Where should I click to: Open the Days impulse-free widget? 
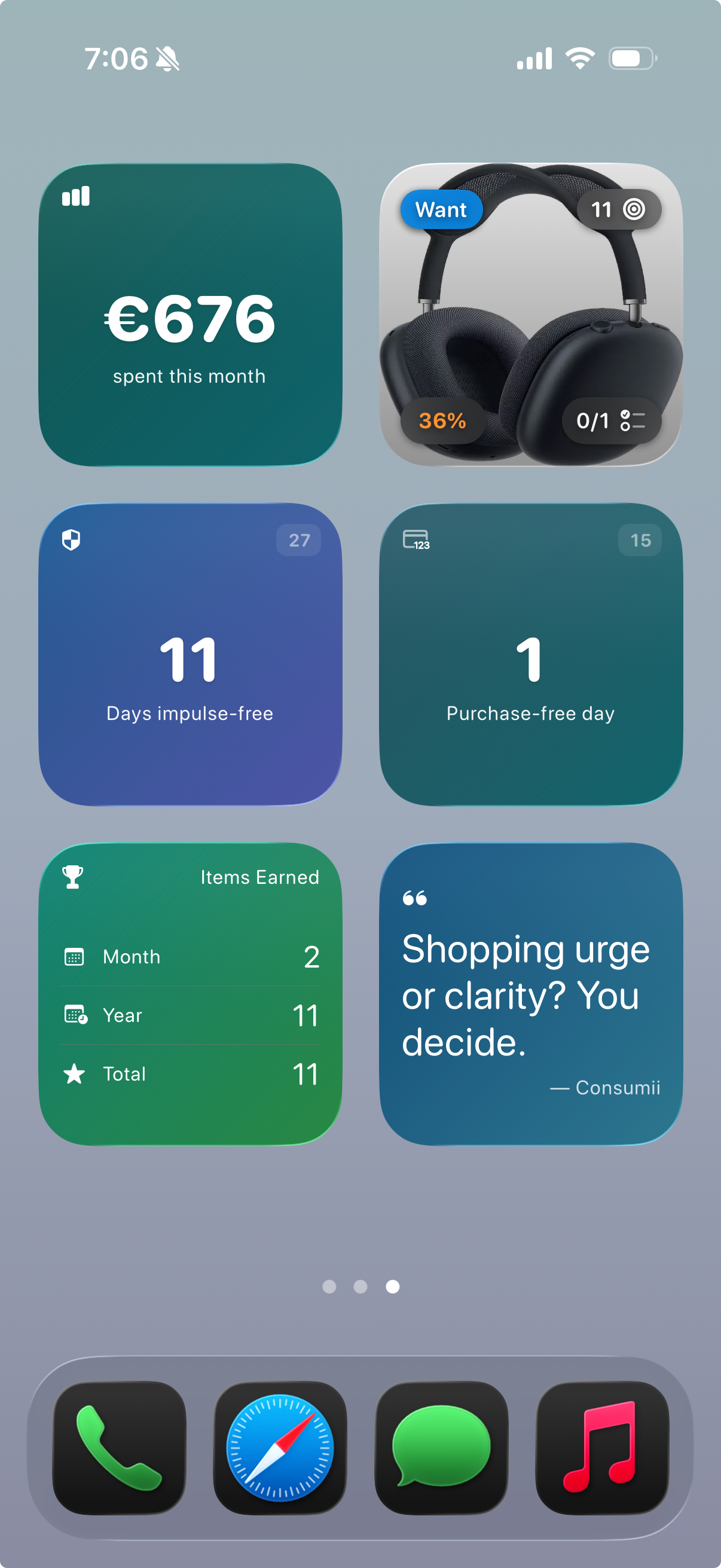coord(190,654)
